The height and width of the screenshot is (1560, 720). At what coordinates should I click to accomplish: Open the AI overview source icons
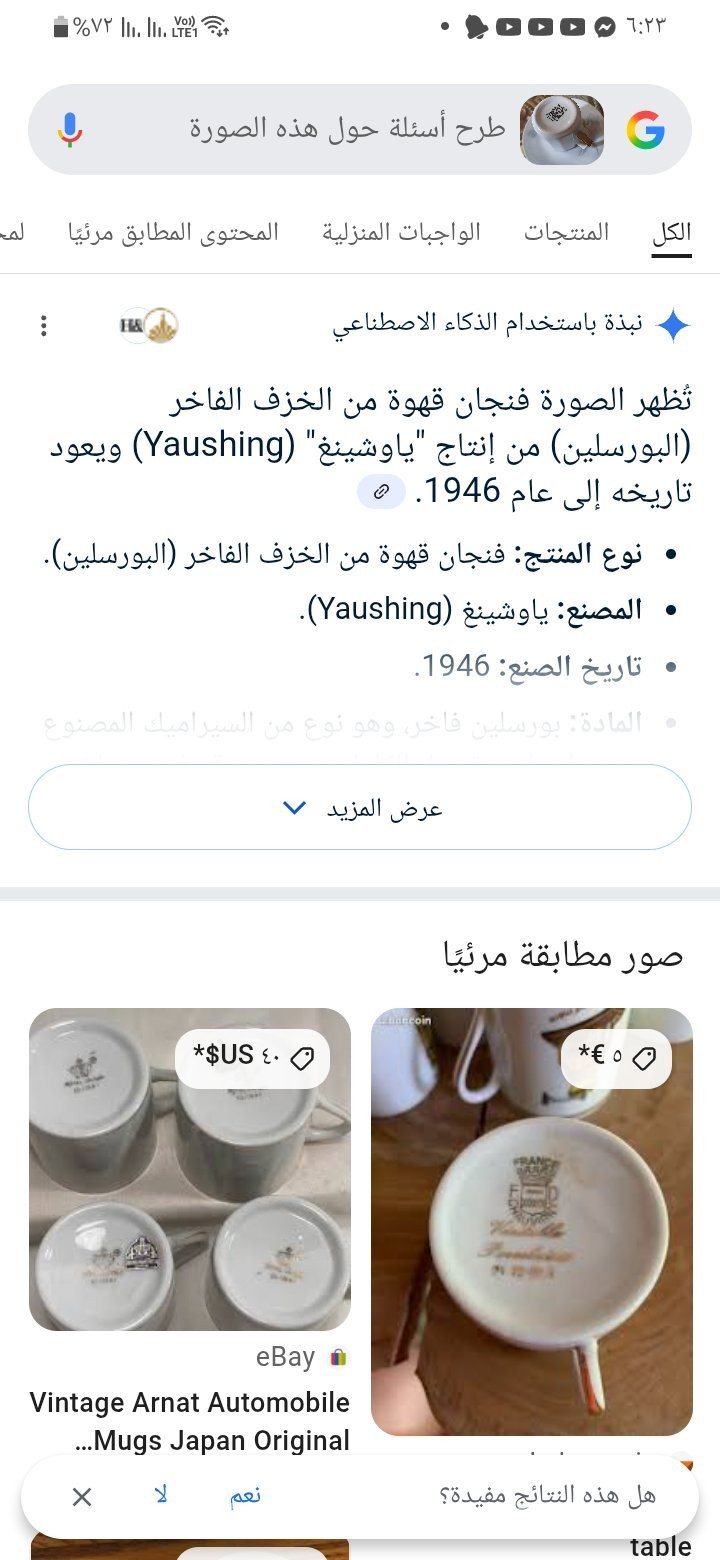click(x=150, y=326)
